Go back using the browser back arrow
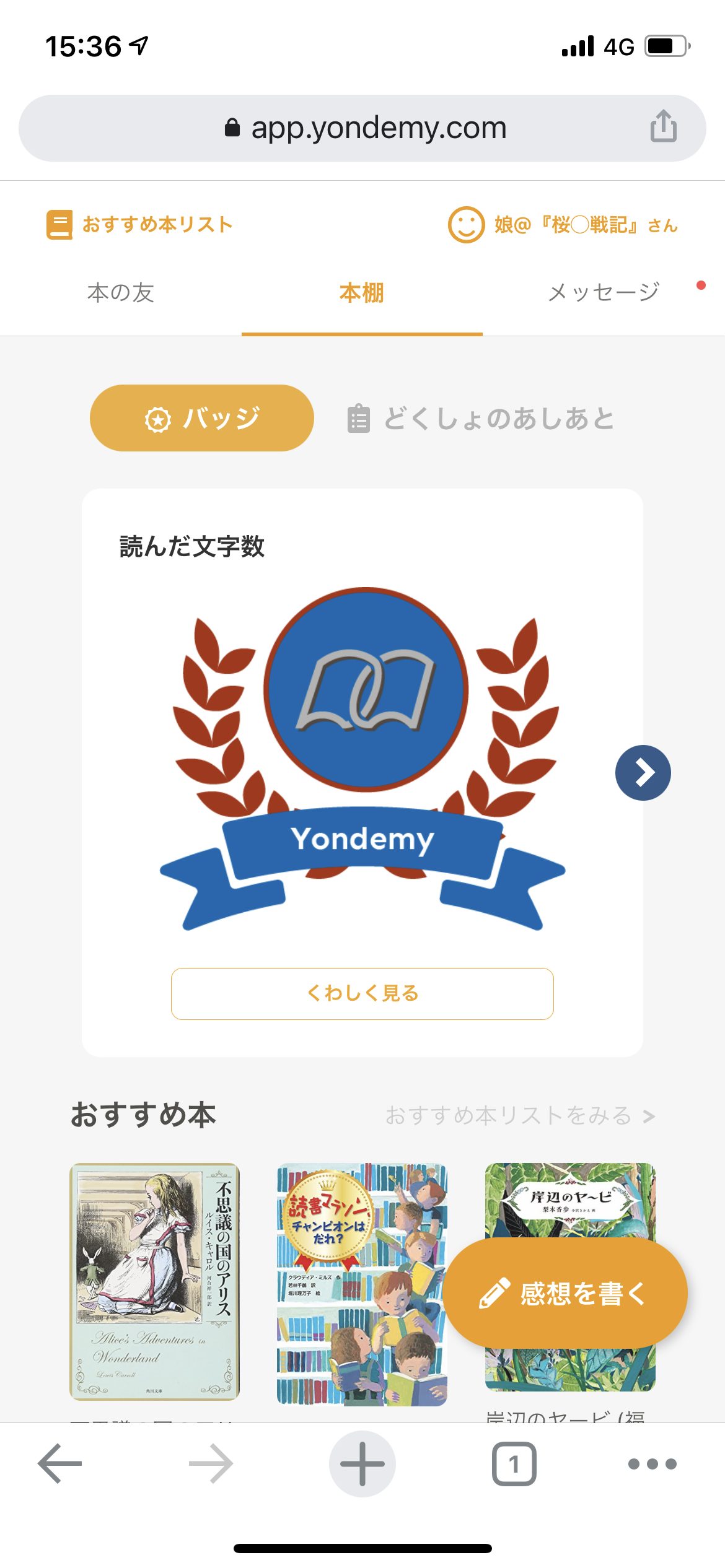 click(x=59, y=1464)
